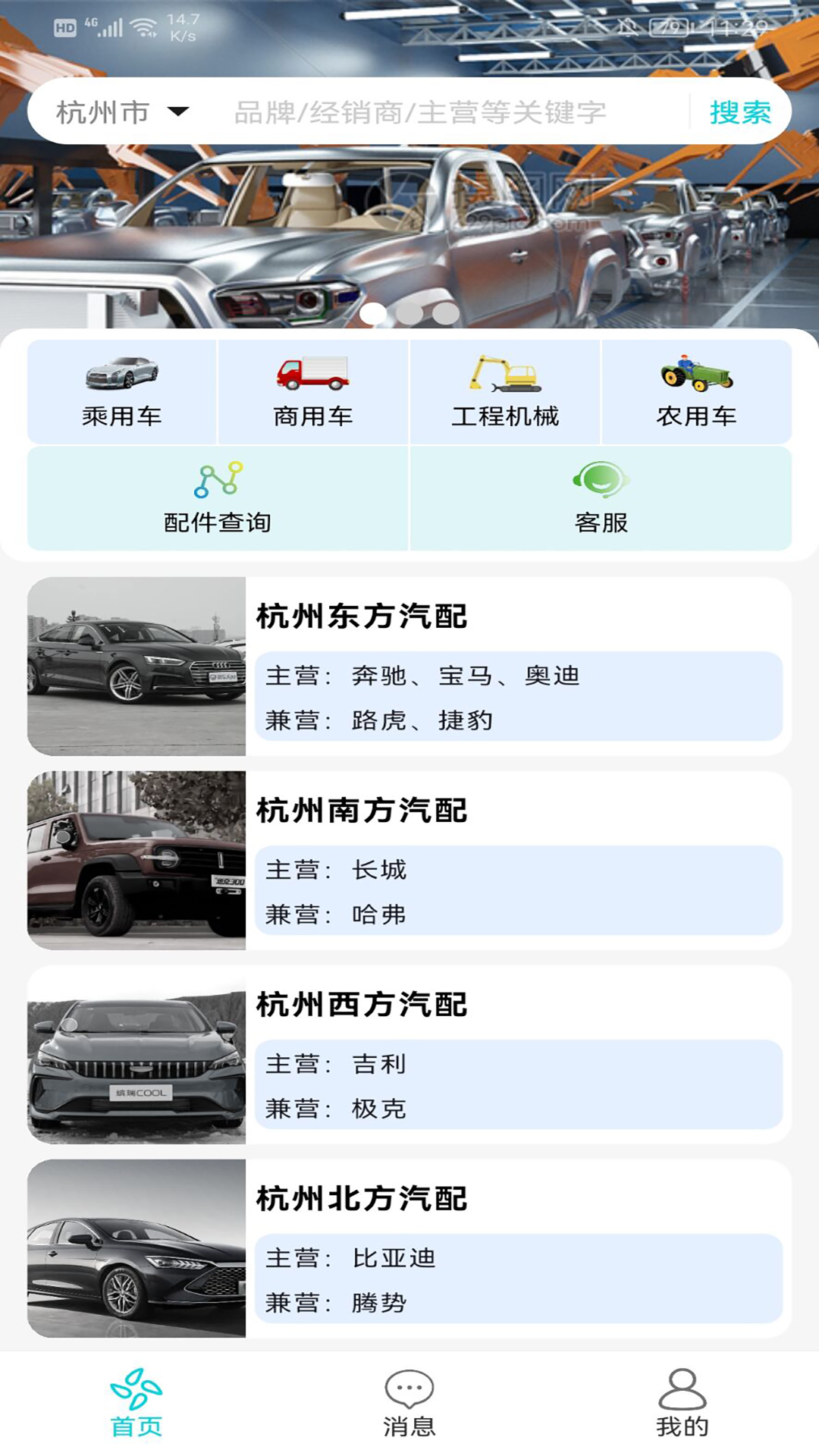The height and width of the screenshot is (1456, 819).
Task: View the 杭州南方汽配 dealer card
Action: pyautogui.click(x=409, y=861)
